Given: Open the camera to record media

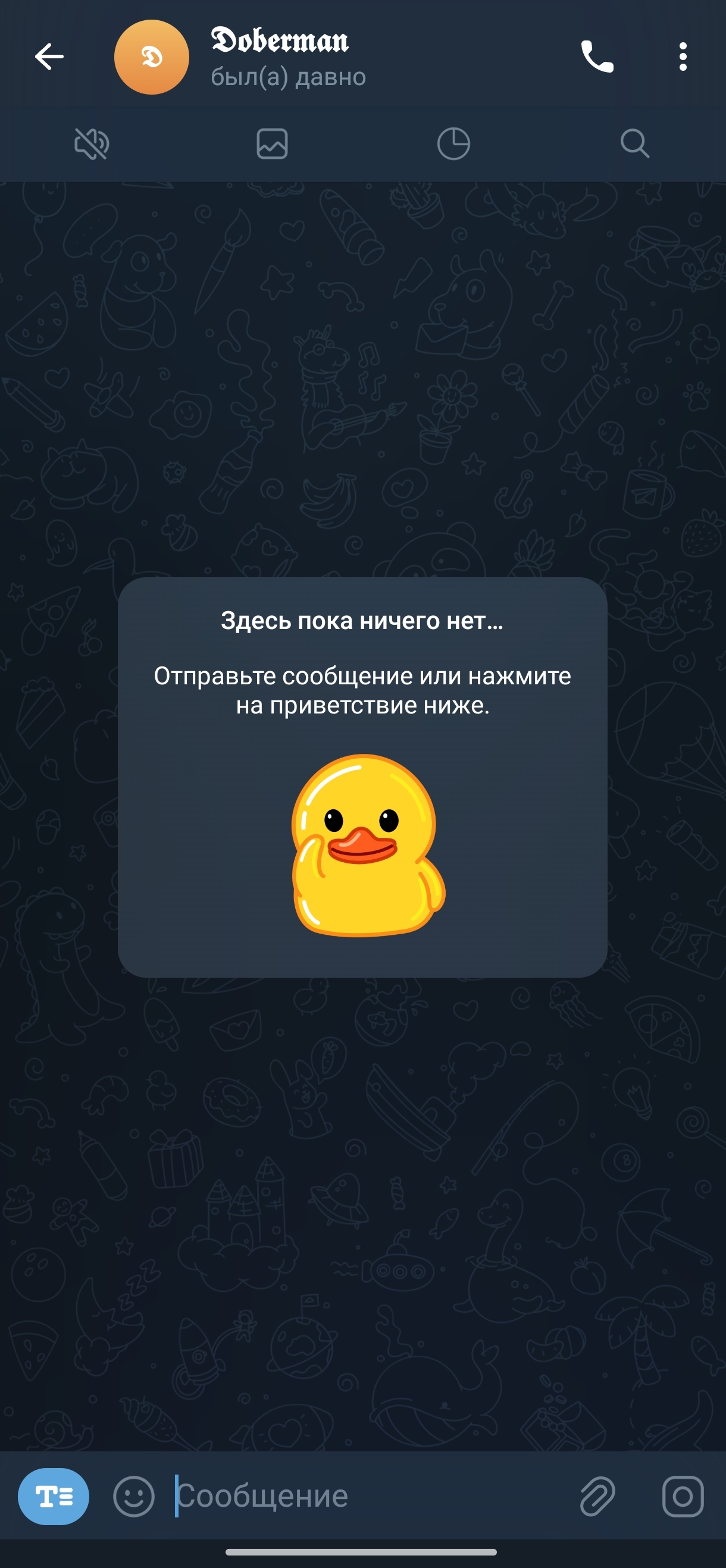Looking at the screenshot, I should point(683,1495).
